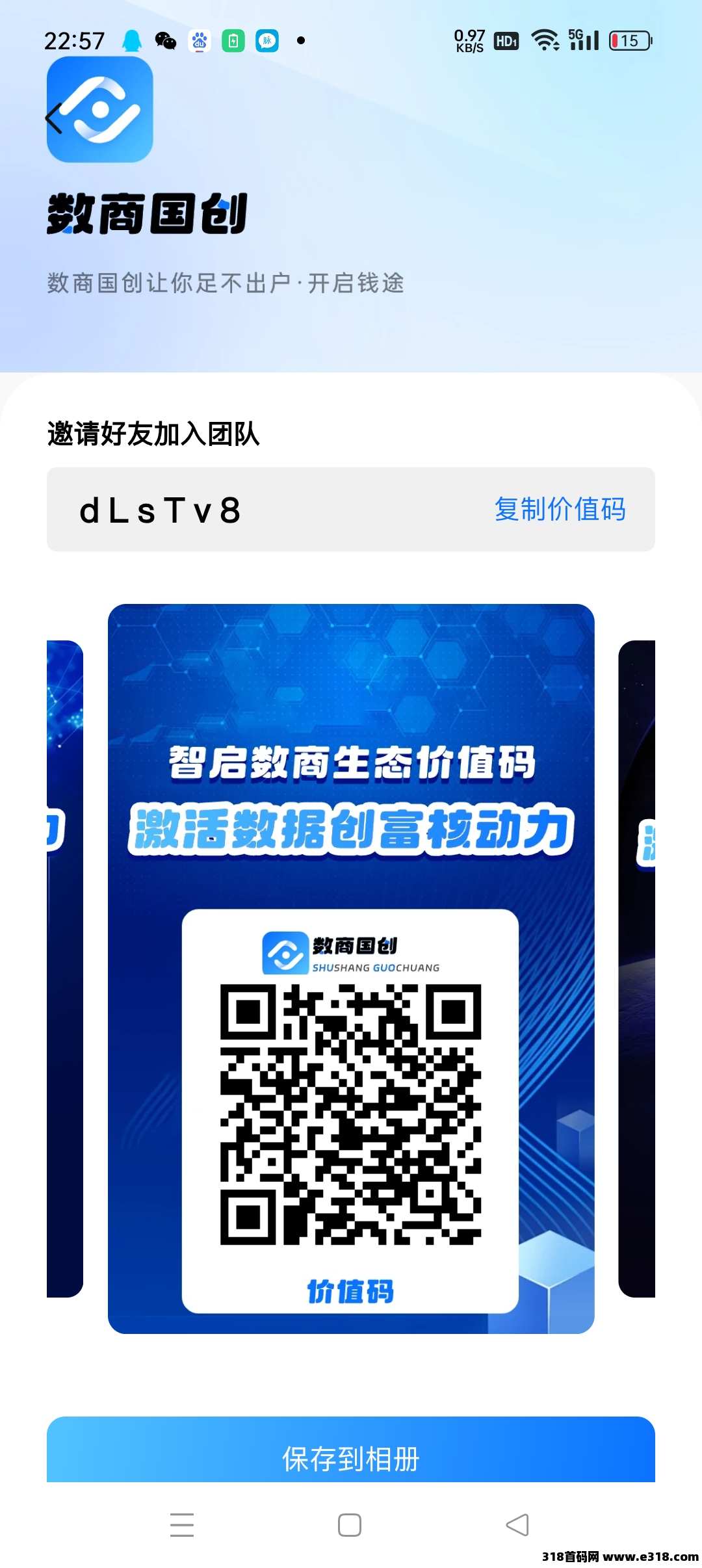The width and height of the screenshot is (702, 1568).
Task: Select the next poster on the right
Action: point(637,969)
